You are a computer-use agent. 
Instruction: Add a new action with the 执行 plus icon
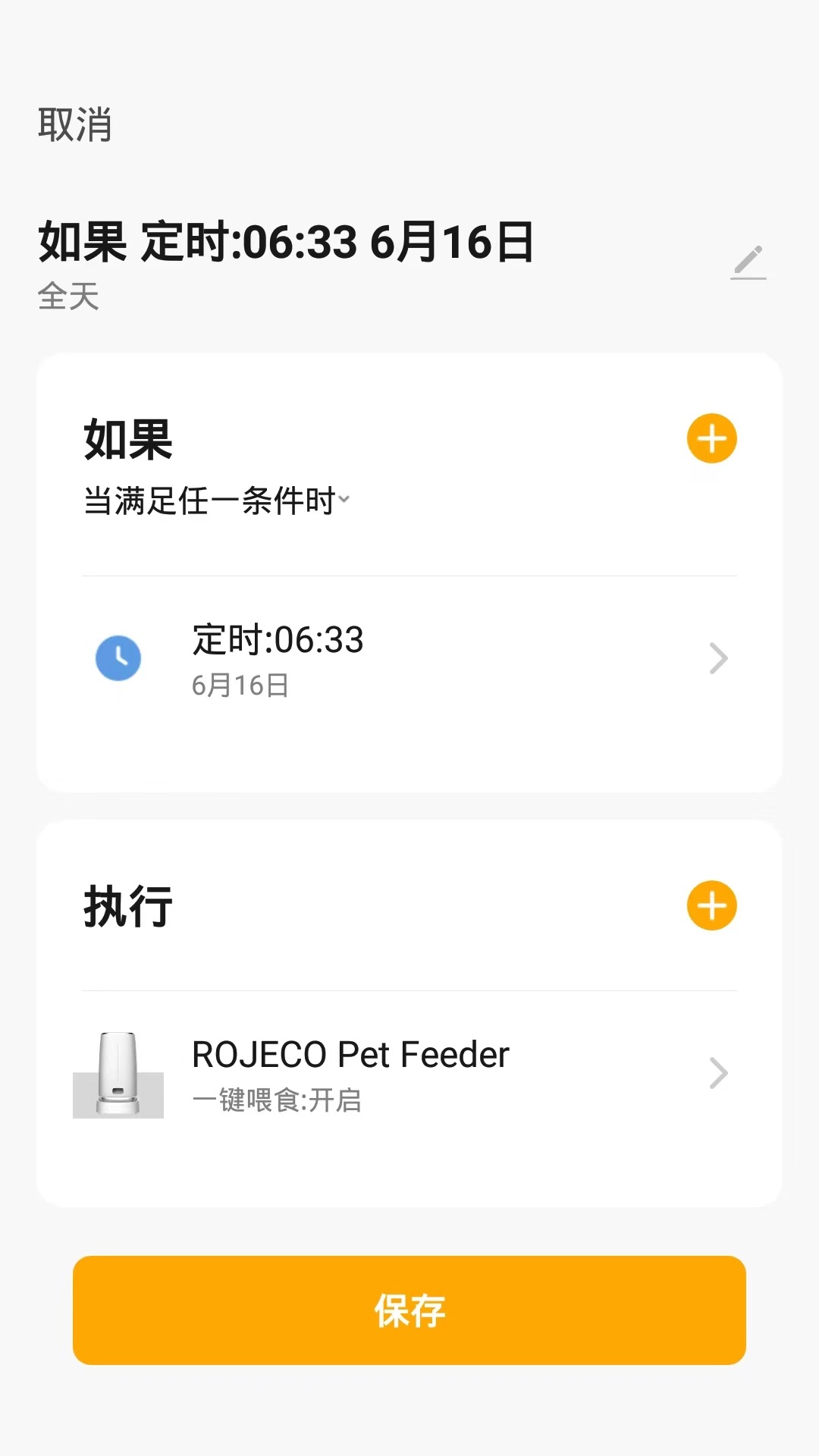[711, 906]
